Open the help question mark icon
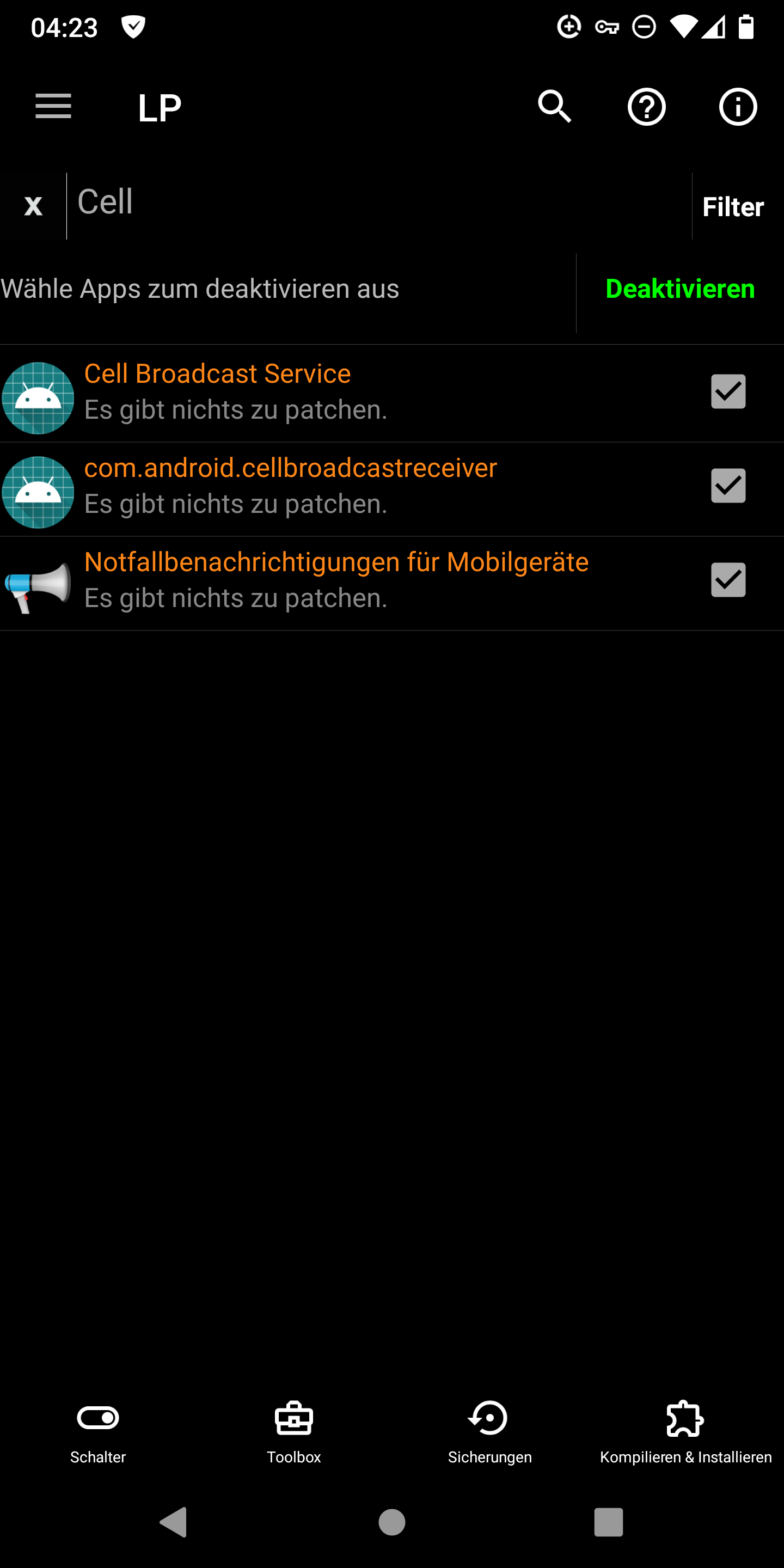This screenshot has width=784, height=1568. coord(646,107)
